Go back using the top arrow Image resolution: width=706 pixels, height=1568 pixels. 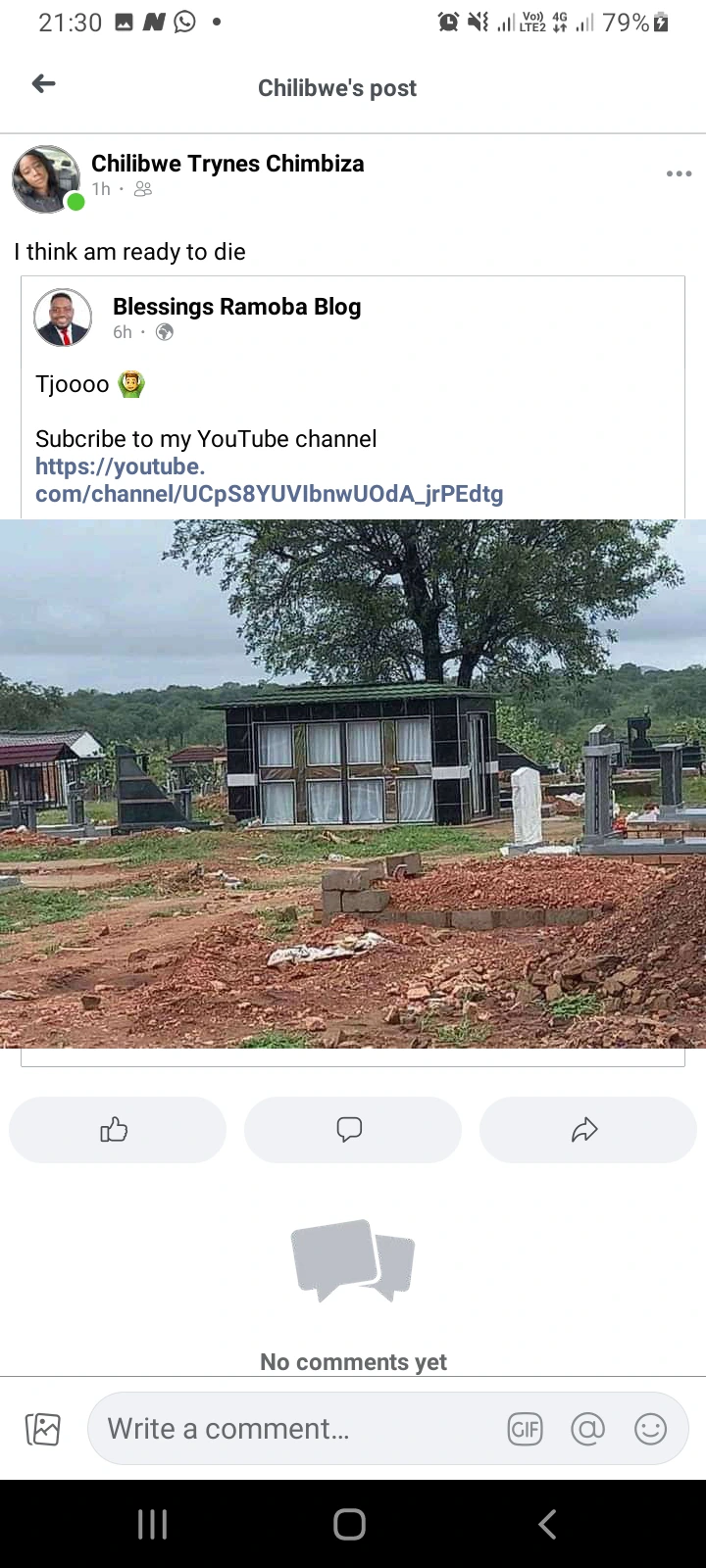(x=44, y=84)
